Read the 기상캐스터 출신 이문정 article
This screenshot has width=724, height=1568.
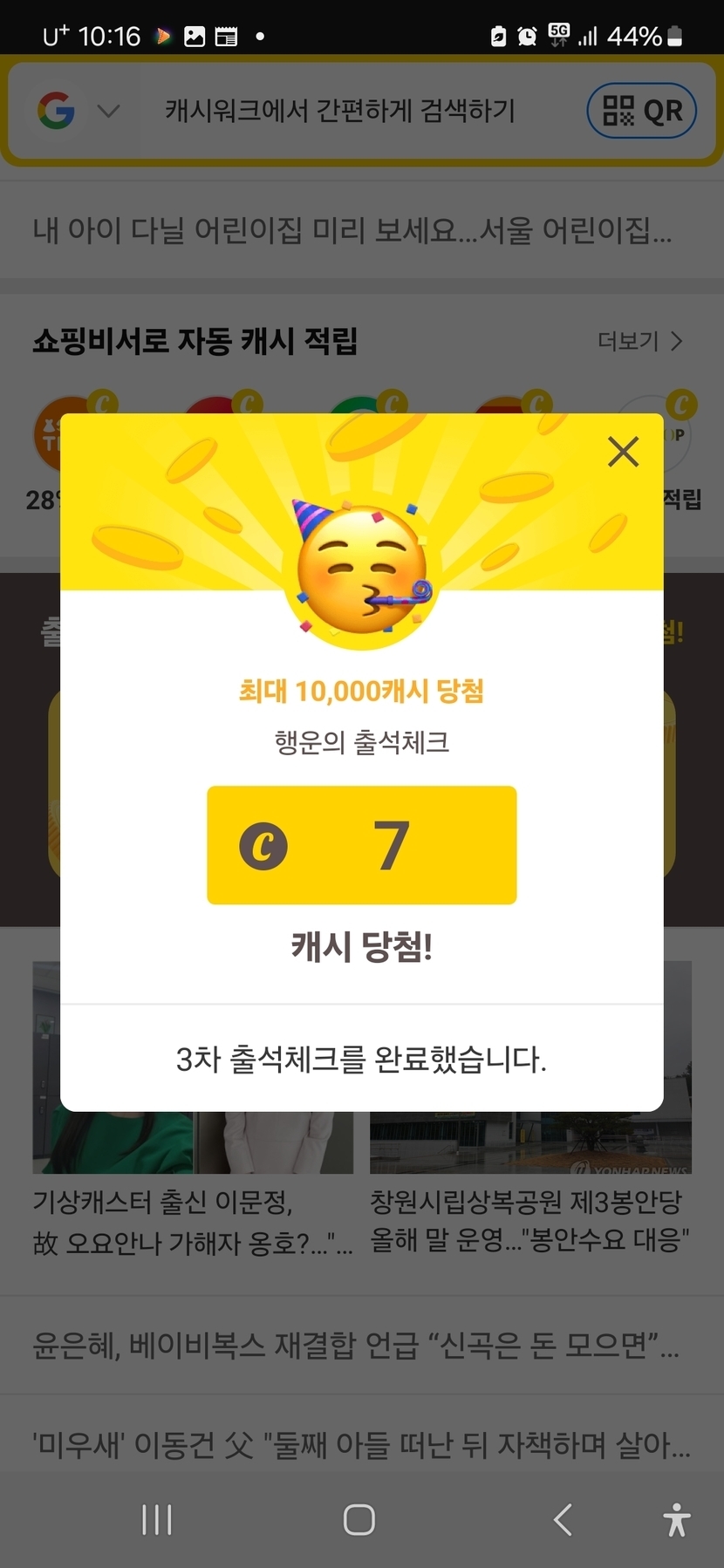click(193, 1223)
